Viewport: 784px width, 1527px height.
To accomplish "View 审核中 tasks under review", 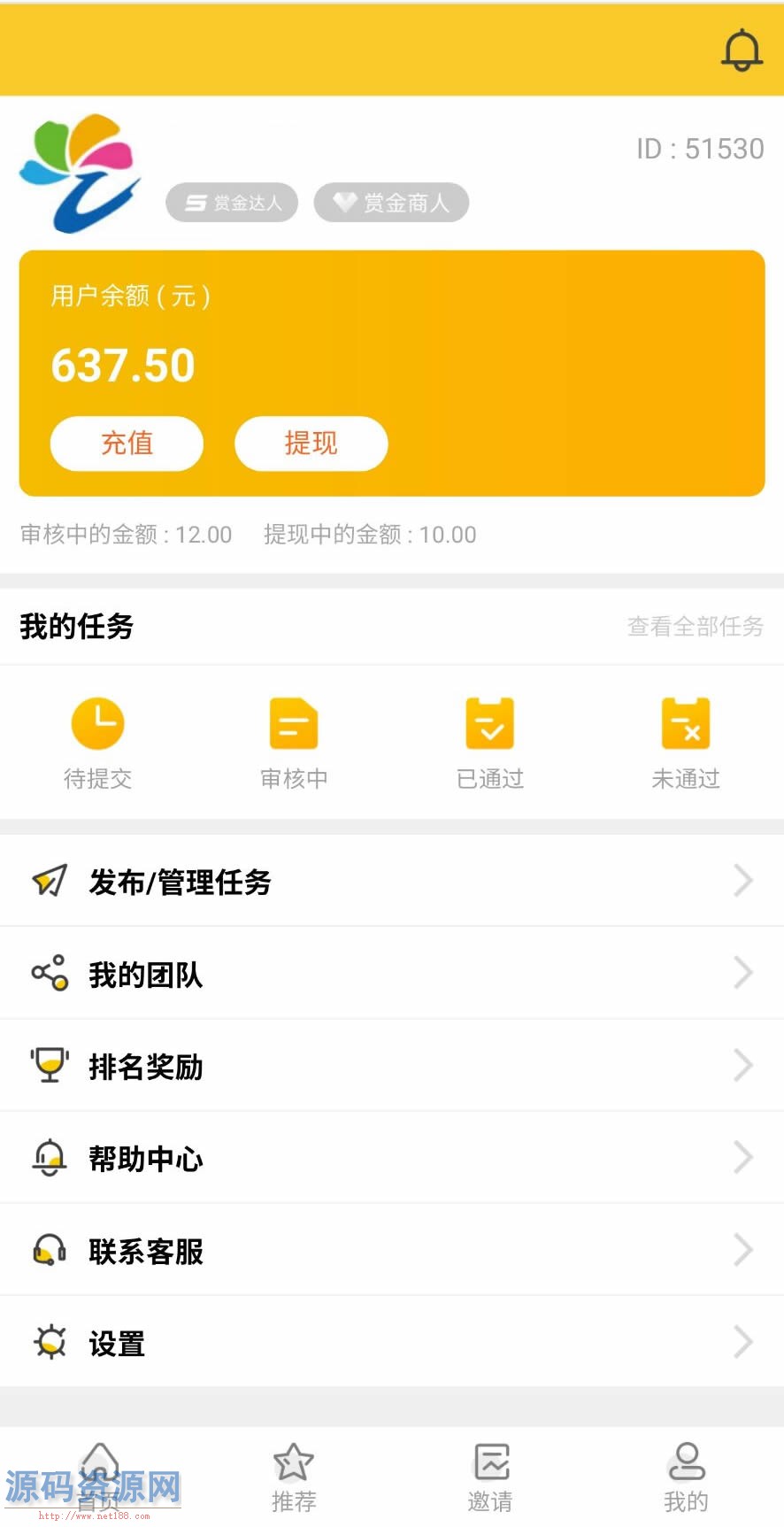I will (x=294, y=742).
